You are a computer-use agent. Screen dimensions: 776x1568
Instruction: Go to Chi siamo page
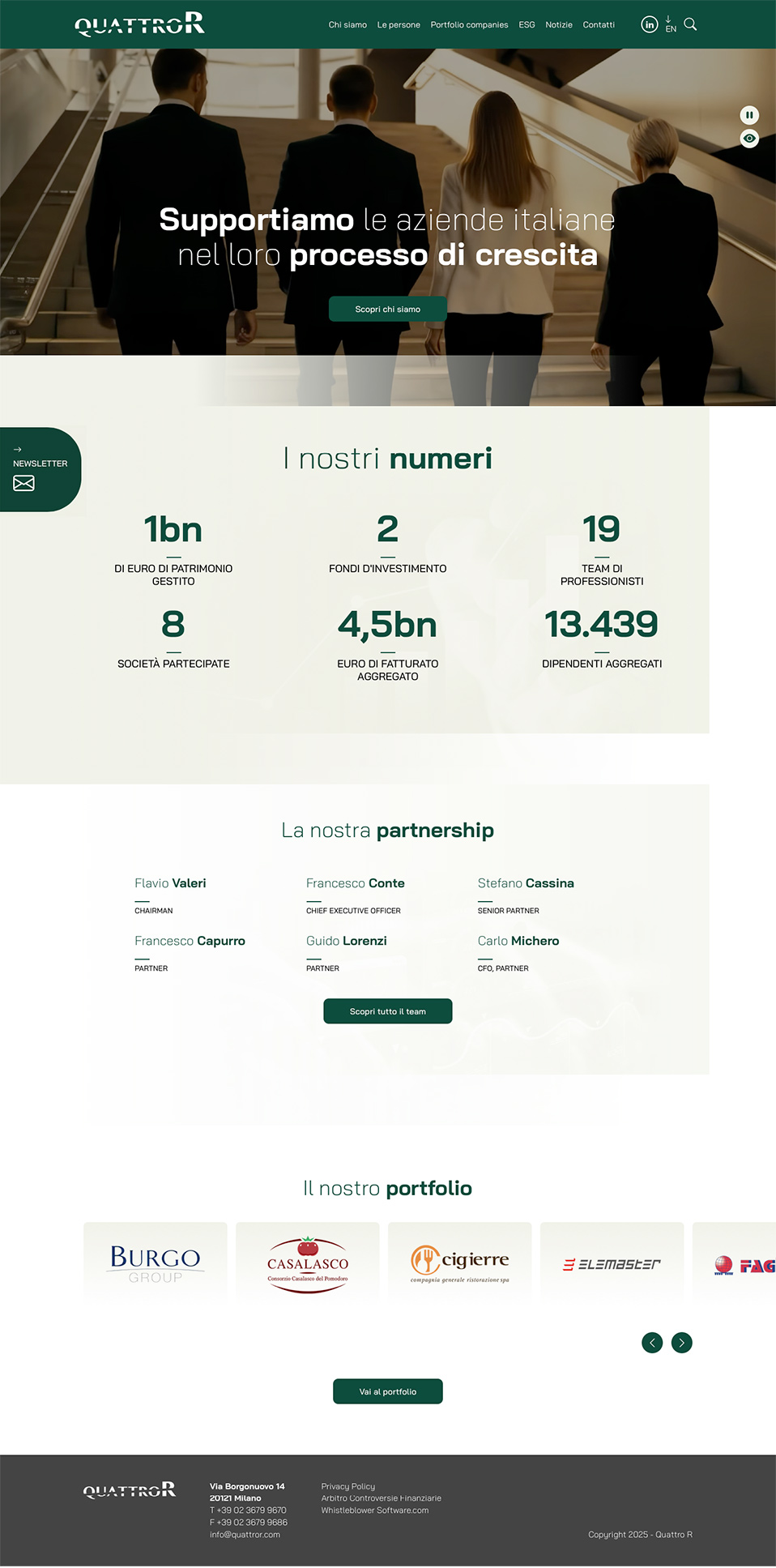point(347,25)
